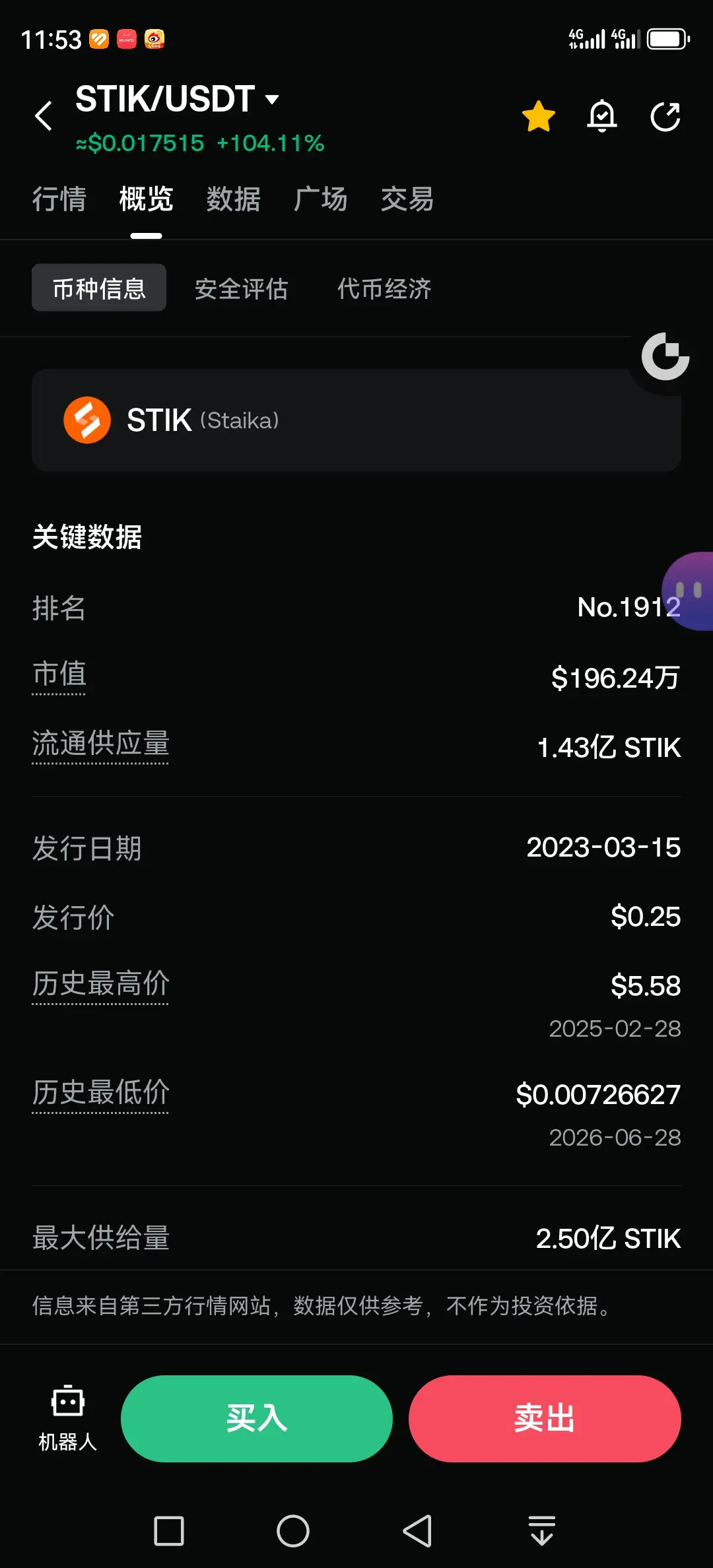The image size is (713, 1568).
Task: Open the STIK (Staika) coin card
Action: (356, 420)
